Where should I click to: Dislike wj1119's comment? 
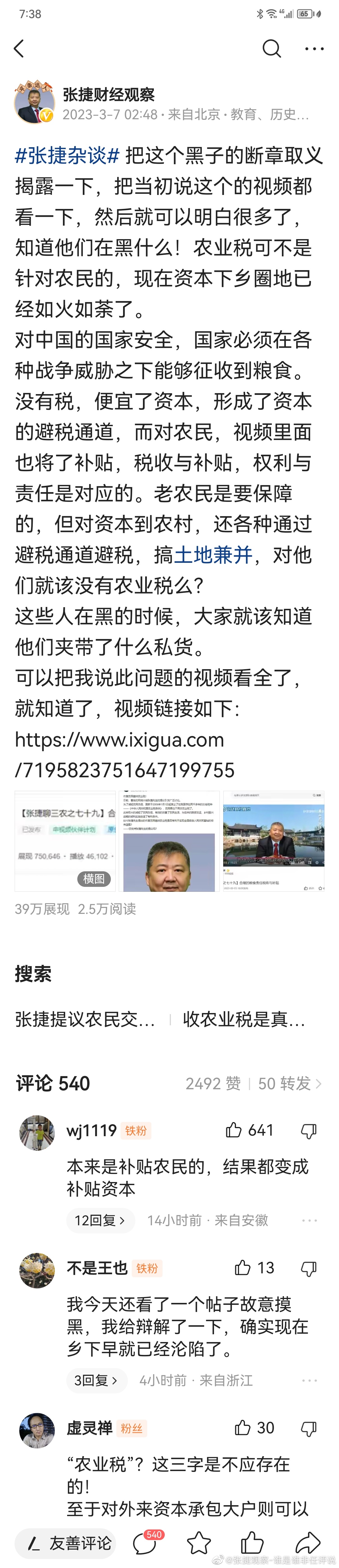point(309,1131)
